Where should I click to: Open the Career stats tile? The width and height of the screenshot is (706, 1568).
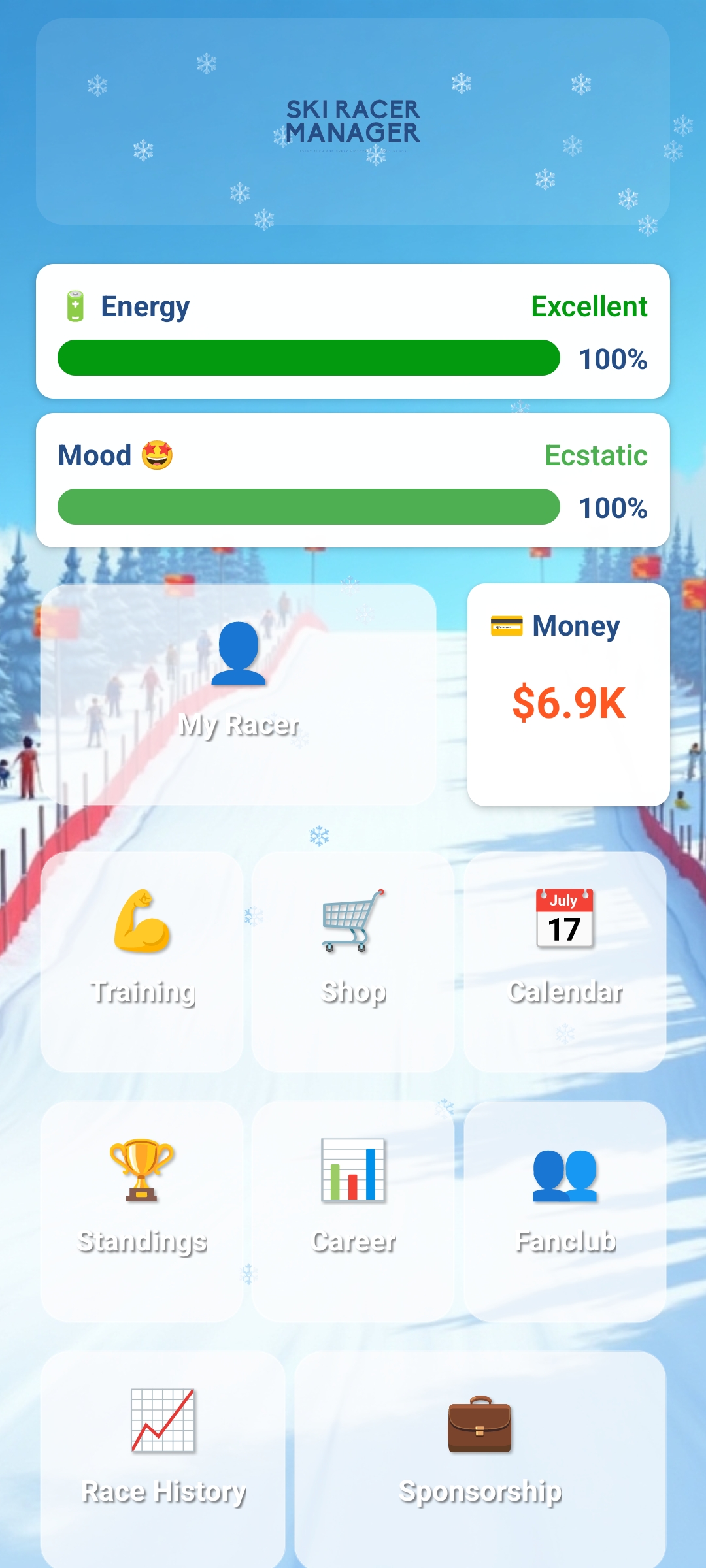tap(353, 1211)
